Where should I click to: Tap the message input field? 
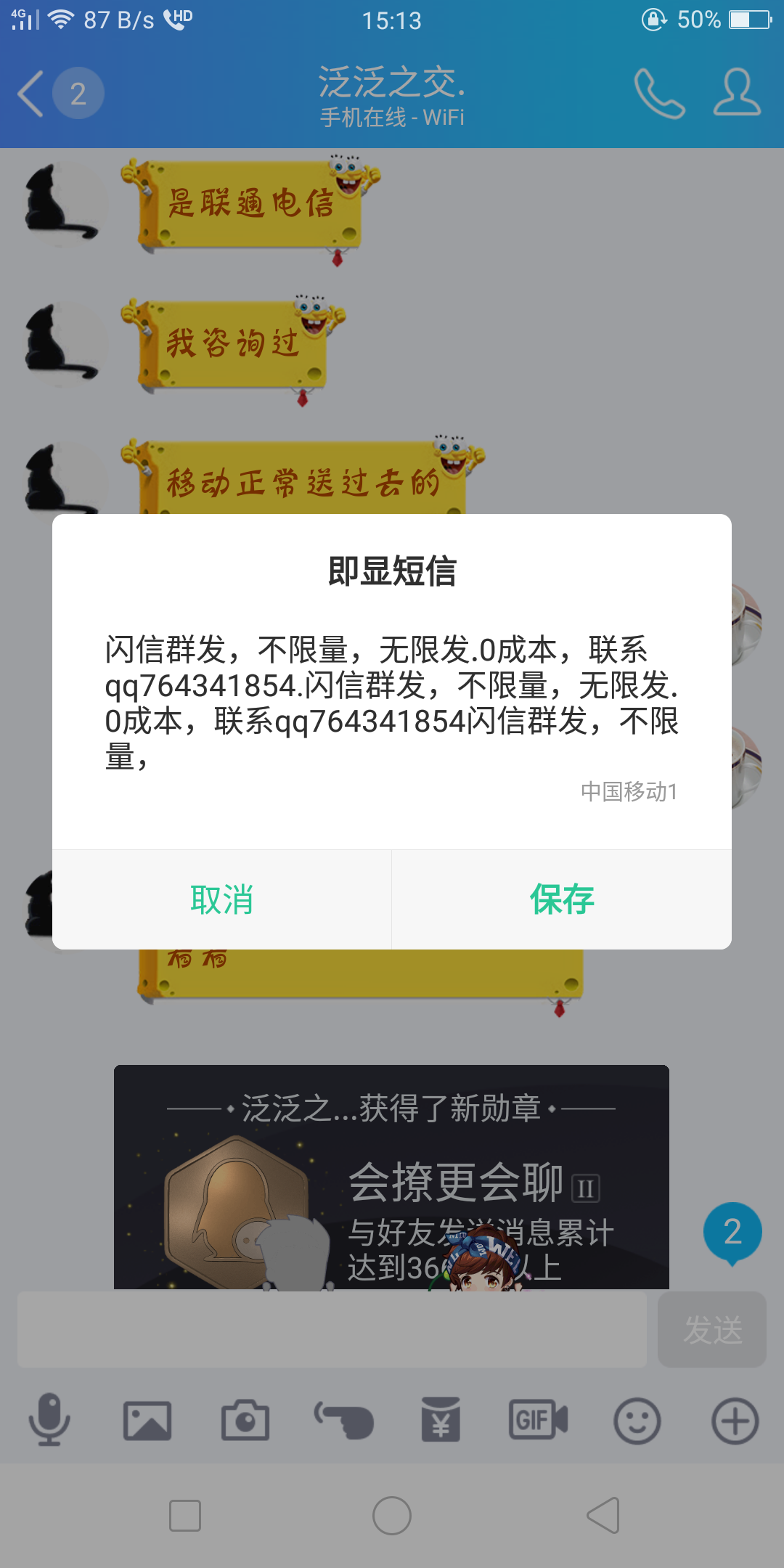[332, 1329]
